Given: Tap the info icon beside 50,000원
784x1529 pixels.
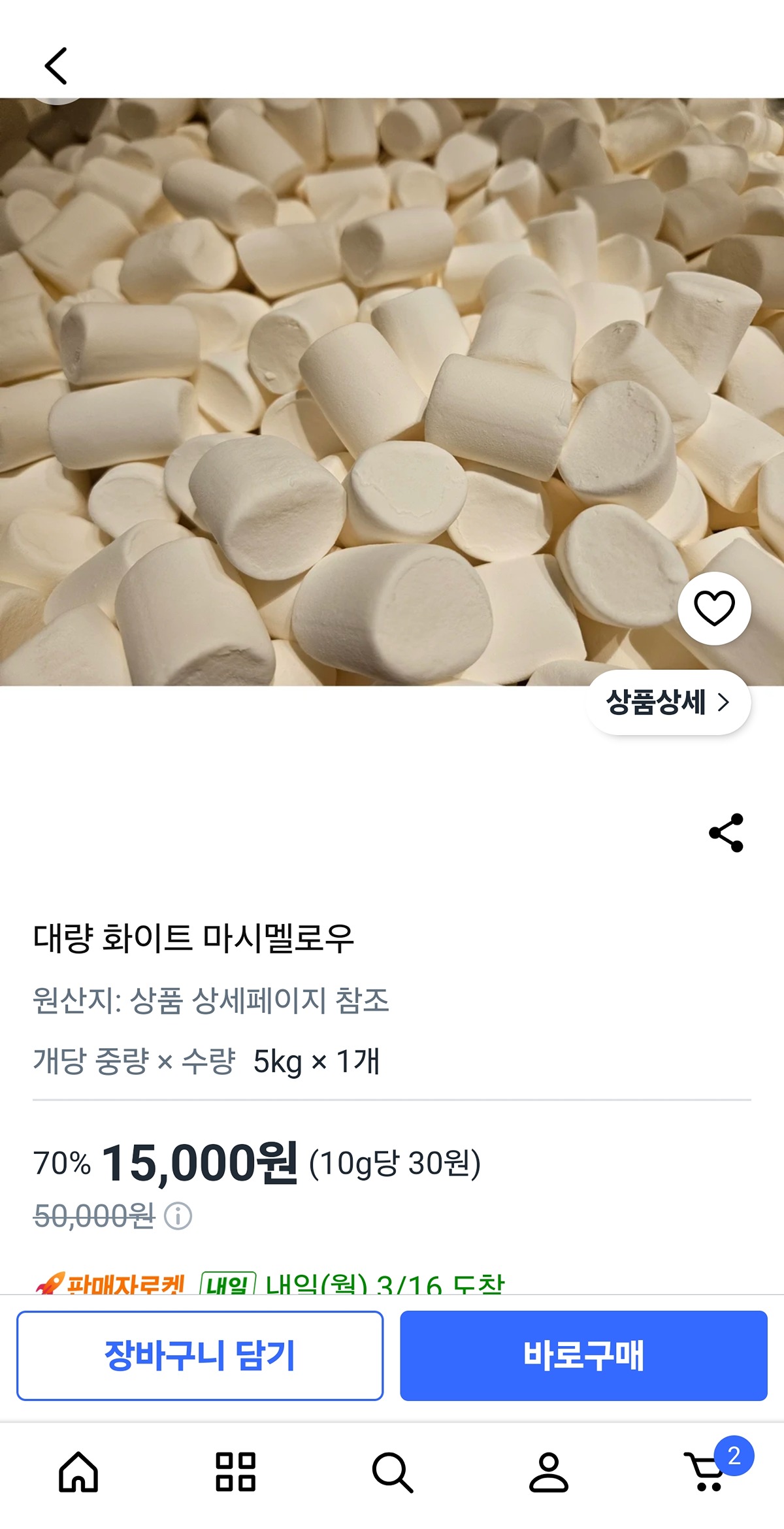Looking at the screenshot, I should [x=178, y=1216].
